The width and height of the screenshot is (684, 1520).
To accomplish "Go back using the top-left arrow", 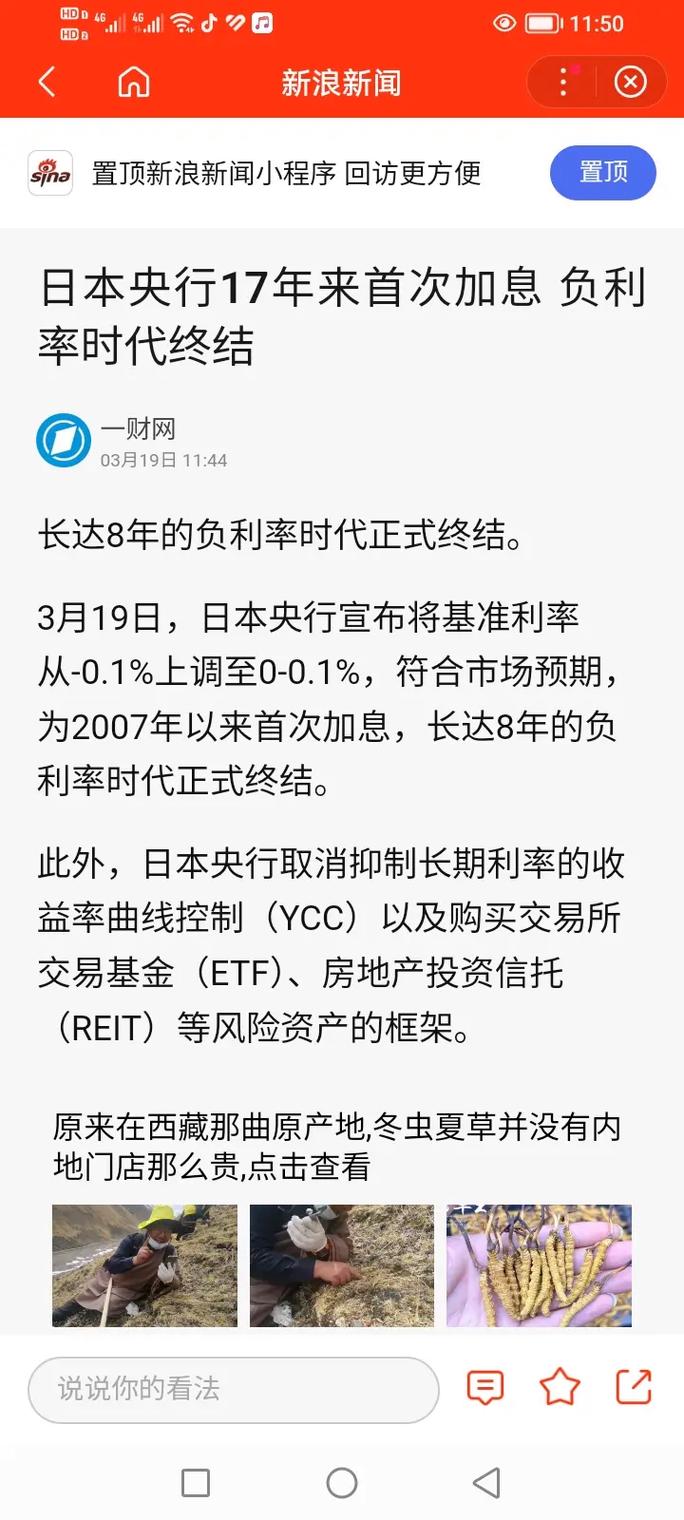I will [47, 82].
